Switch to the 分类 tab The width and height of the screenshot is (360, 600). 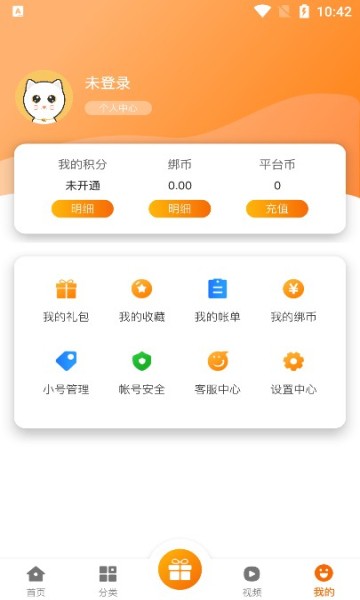point(108,581)
